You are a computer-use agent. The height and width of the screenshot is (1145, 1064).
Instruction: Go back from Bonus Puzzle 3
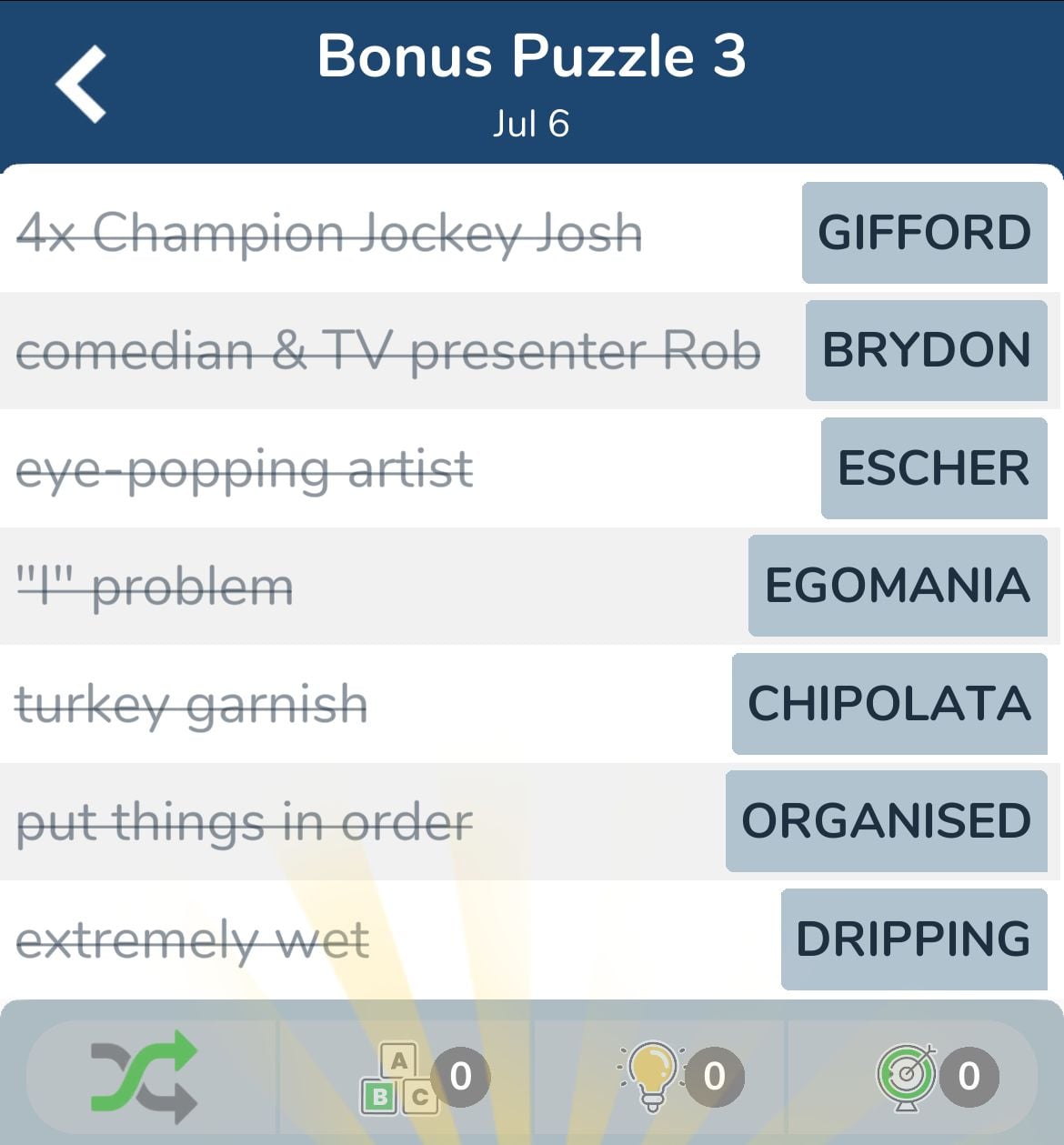pyautogui.click(x=81, y=84)
